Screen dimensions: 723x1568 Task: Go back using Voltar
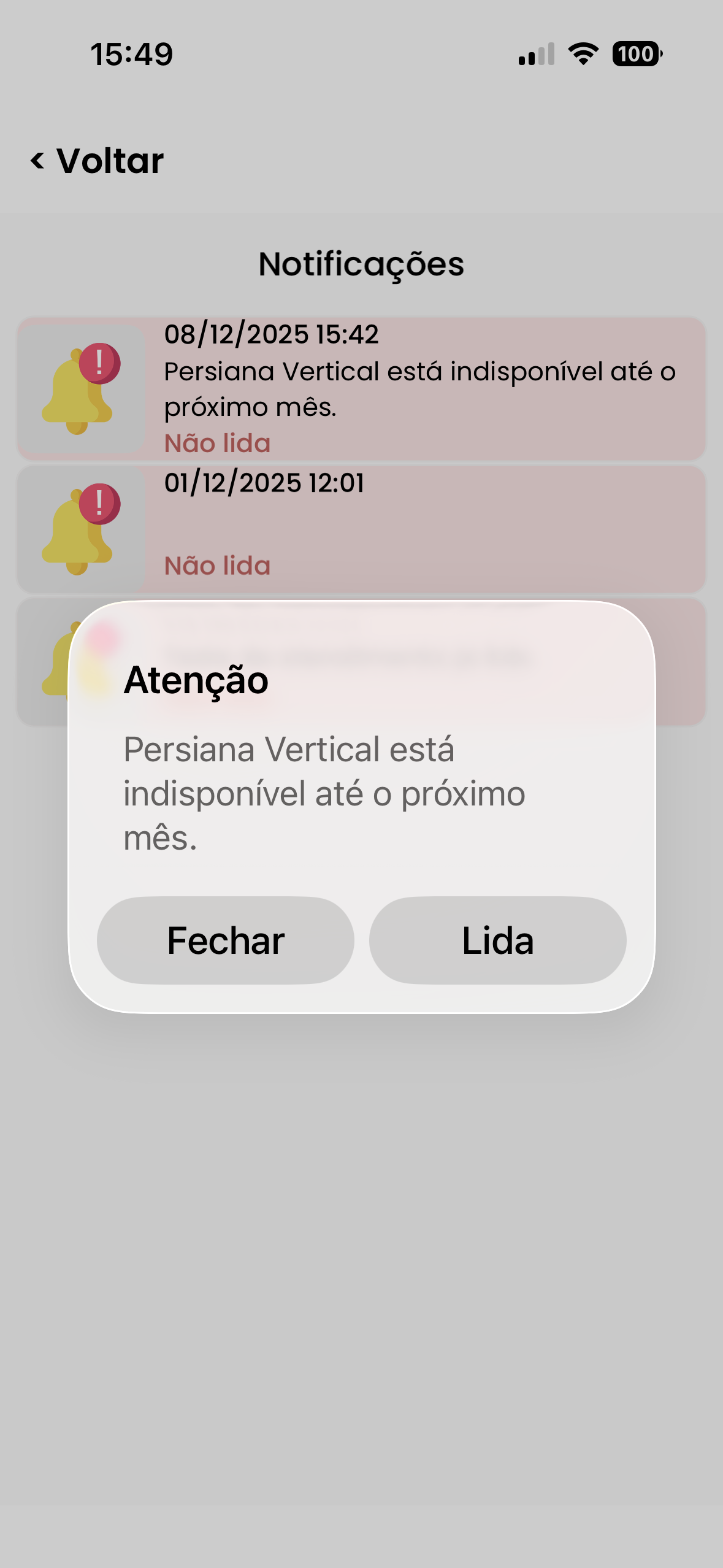point(98,161)
